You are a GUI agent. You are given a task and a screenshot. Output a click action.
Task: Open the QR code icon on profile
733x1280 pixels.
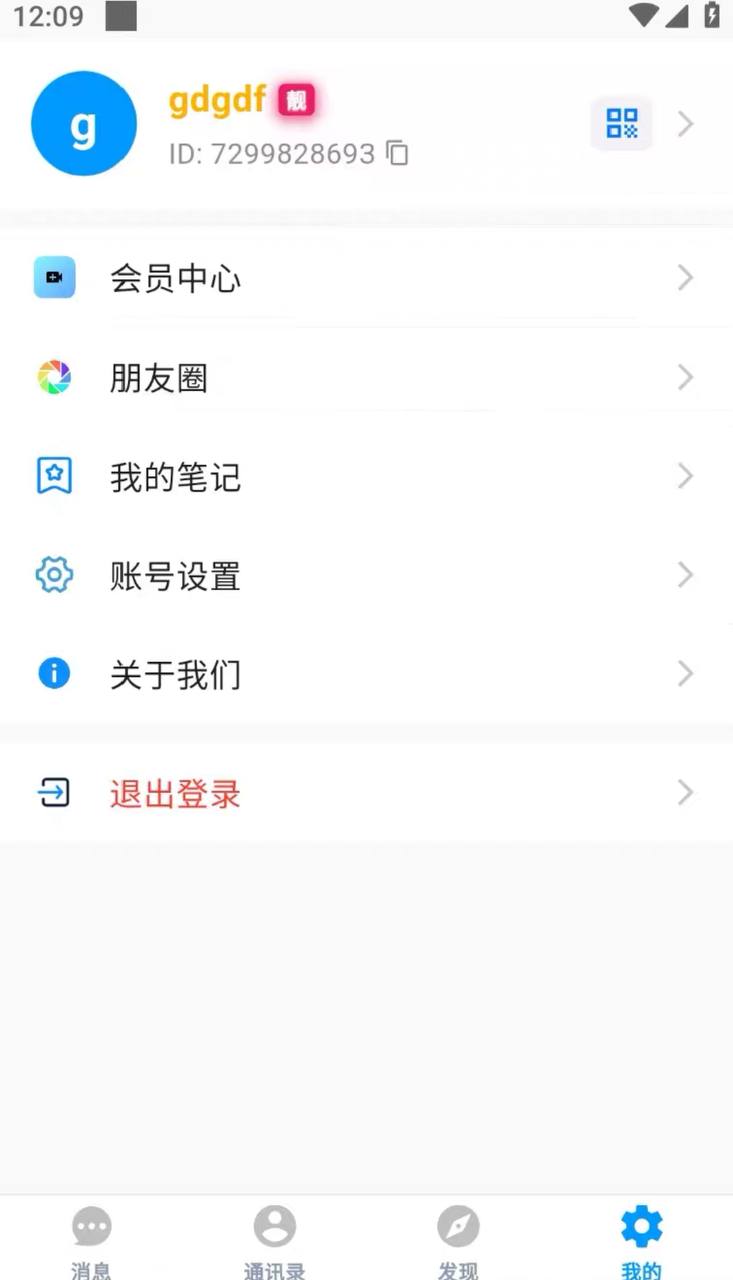(x=621, y=123)
